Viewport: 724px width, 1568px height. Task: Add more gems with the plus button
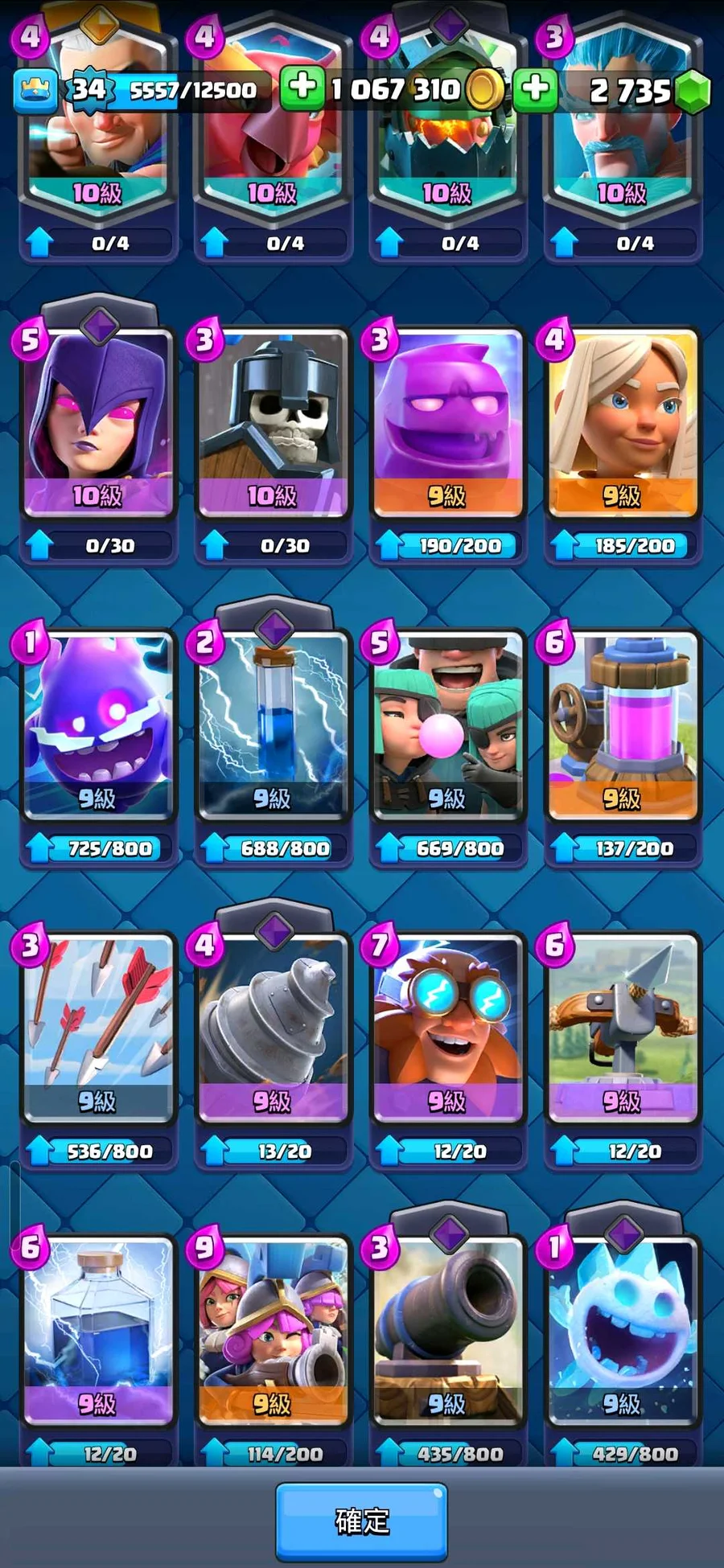click(536, 88)
